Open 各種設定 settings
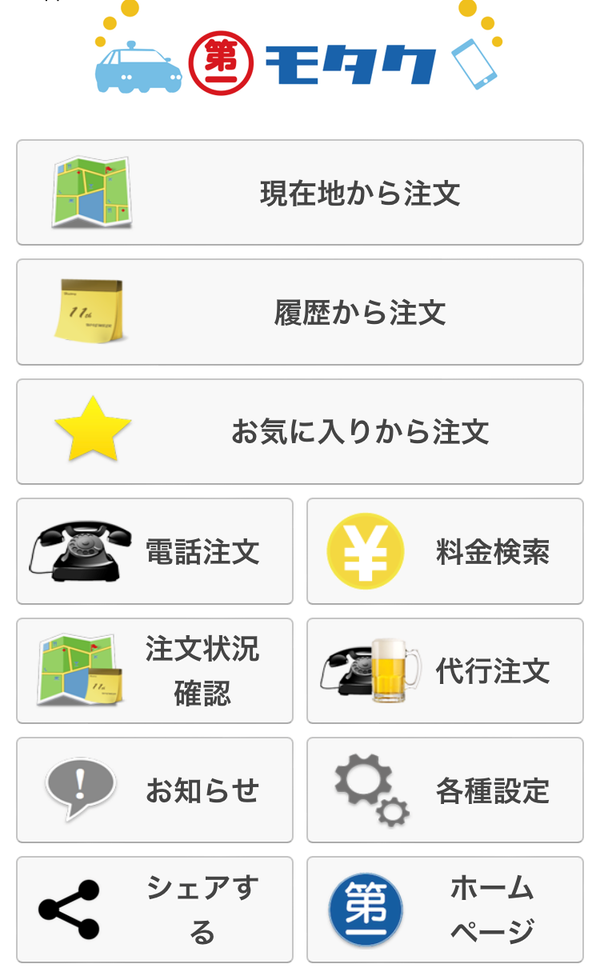Screen dimensions: 600x980 (x=445, y=790)
